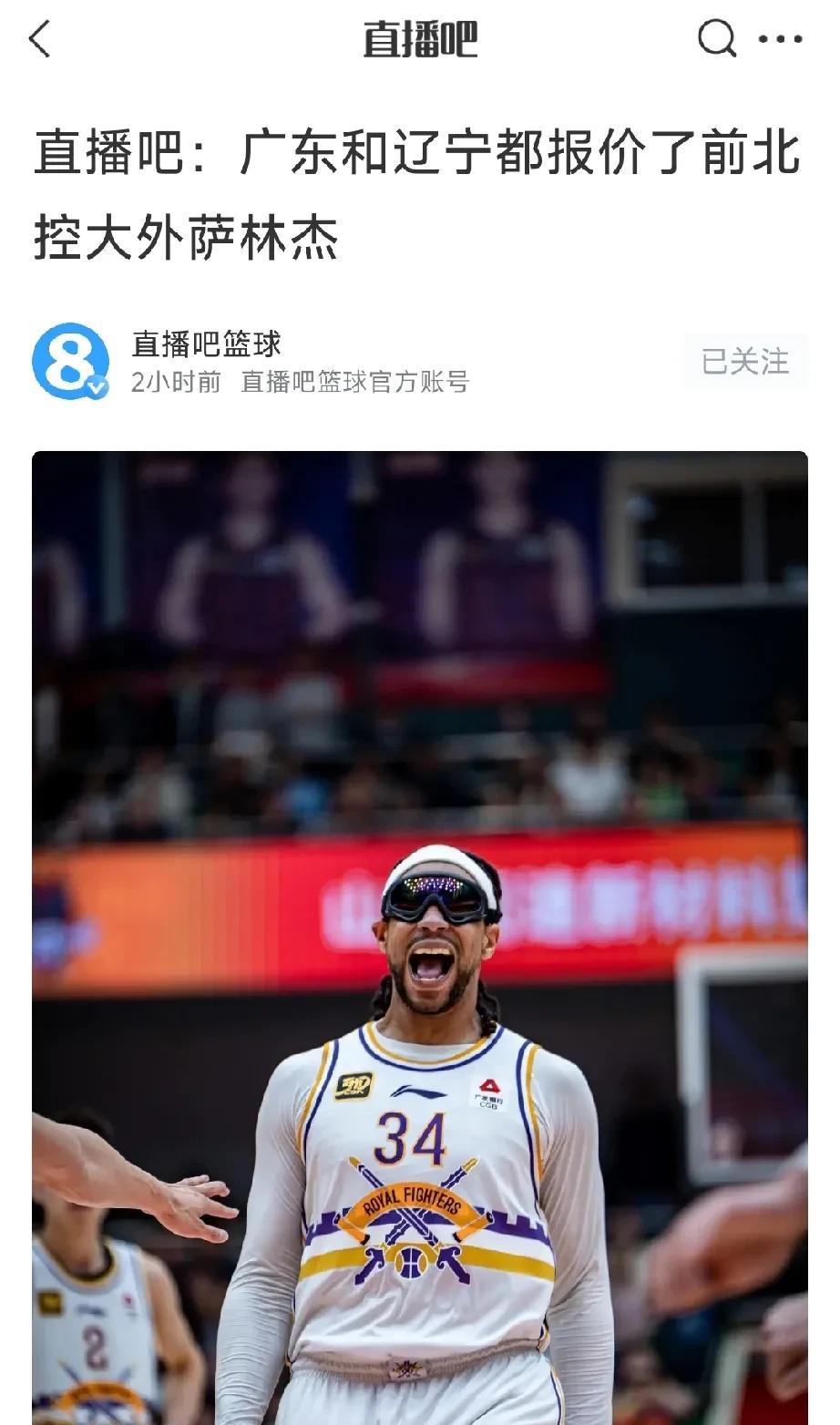Open the three-dot overflow menu
The width and height of the screenshot is (840, 1425).
click(x=781, y=39)
